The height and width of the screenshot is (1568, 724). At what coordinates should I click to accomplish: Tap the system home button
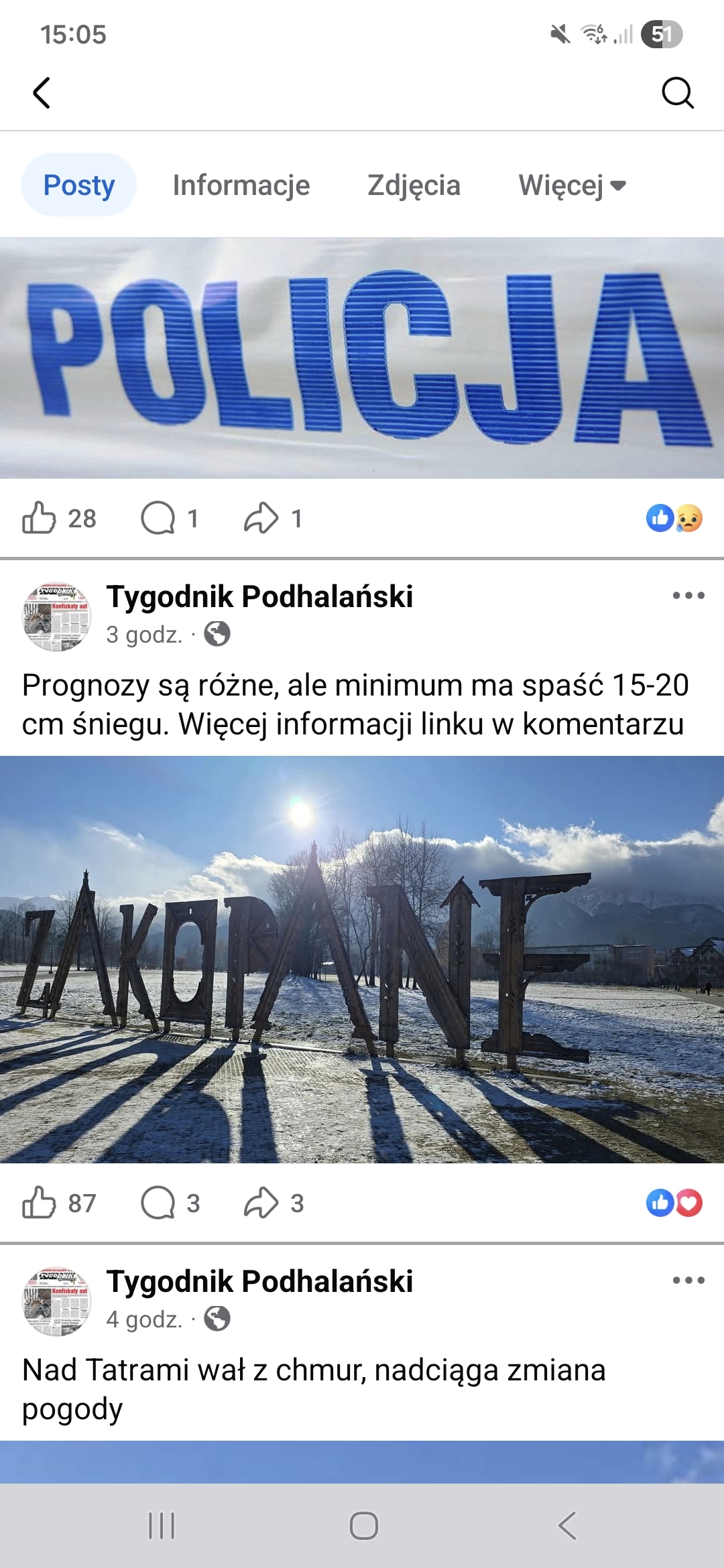coord(363,1526)
